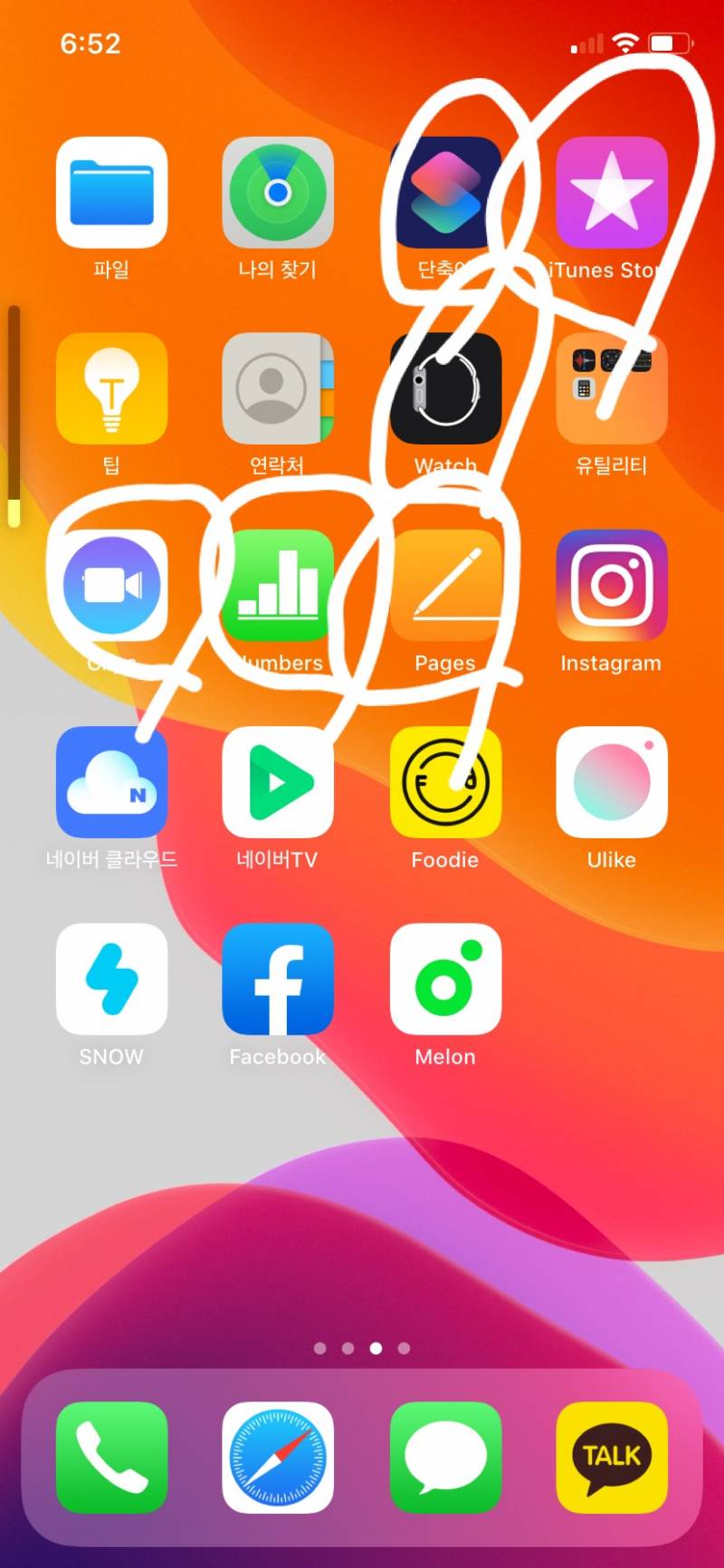The image size is (724, 1568).
Task: Launch the Pages app
Action: (x=445, y=586)
